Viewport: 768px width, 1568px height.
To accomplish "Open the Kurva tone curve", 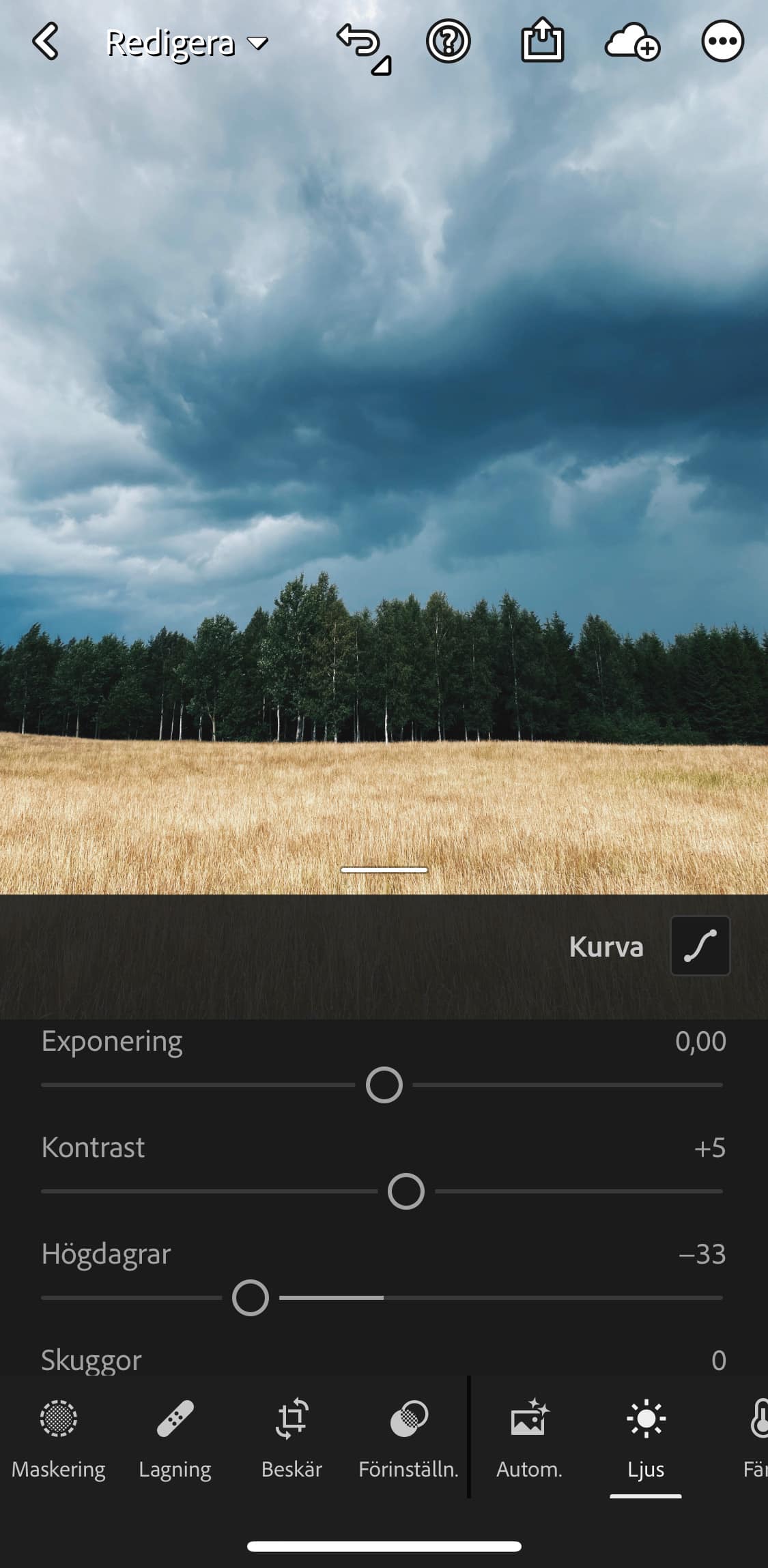I will pos(700,946).
